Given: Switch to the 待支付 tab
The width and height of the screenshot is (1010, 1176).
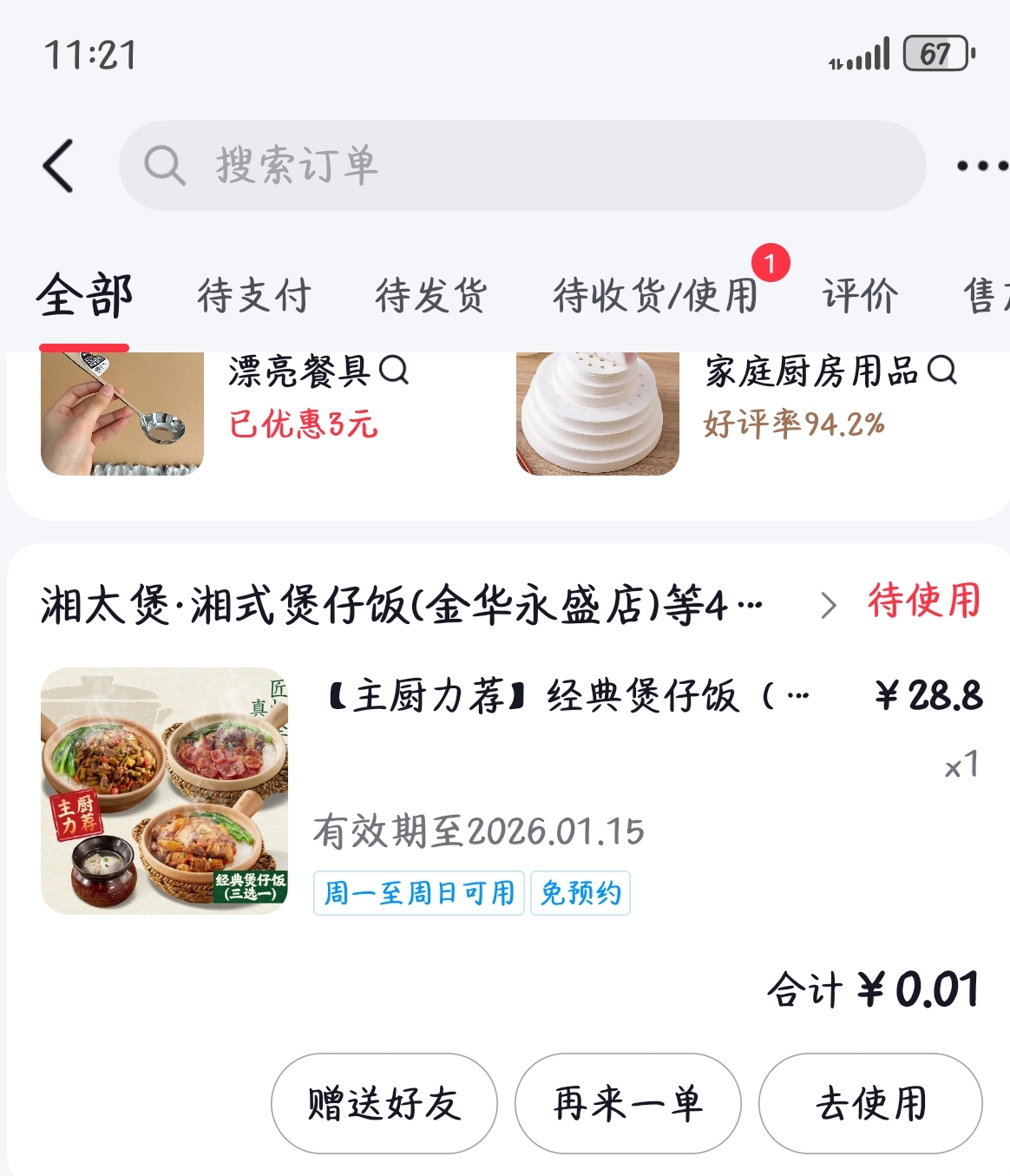Looking at the screenshot, I should (253, 296).
